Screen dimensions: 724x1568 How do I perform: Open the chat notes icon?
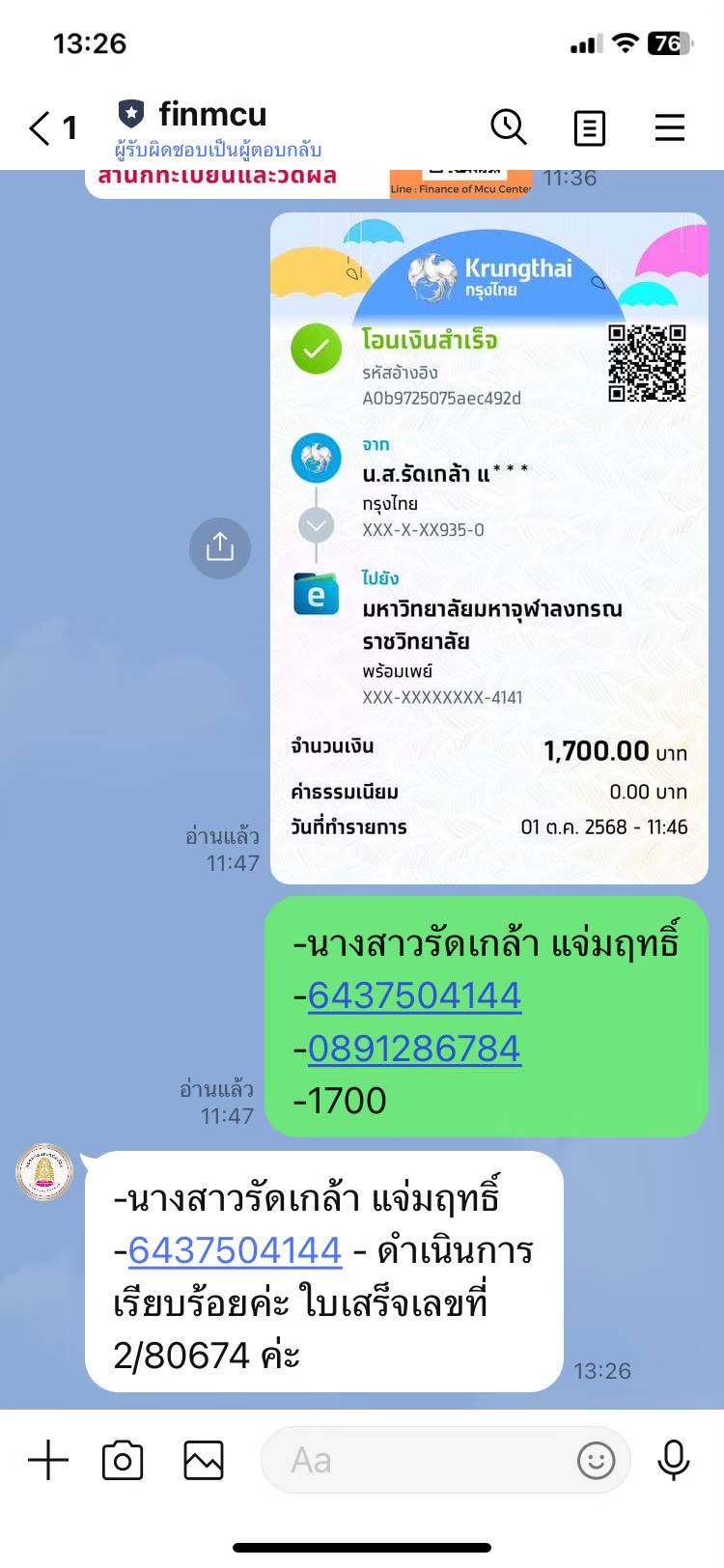click(589, 127)
